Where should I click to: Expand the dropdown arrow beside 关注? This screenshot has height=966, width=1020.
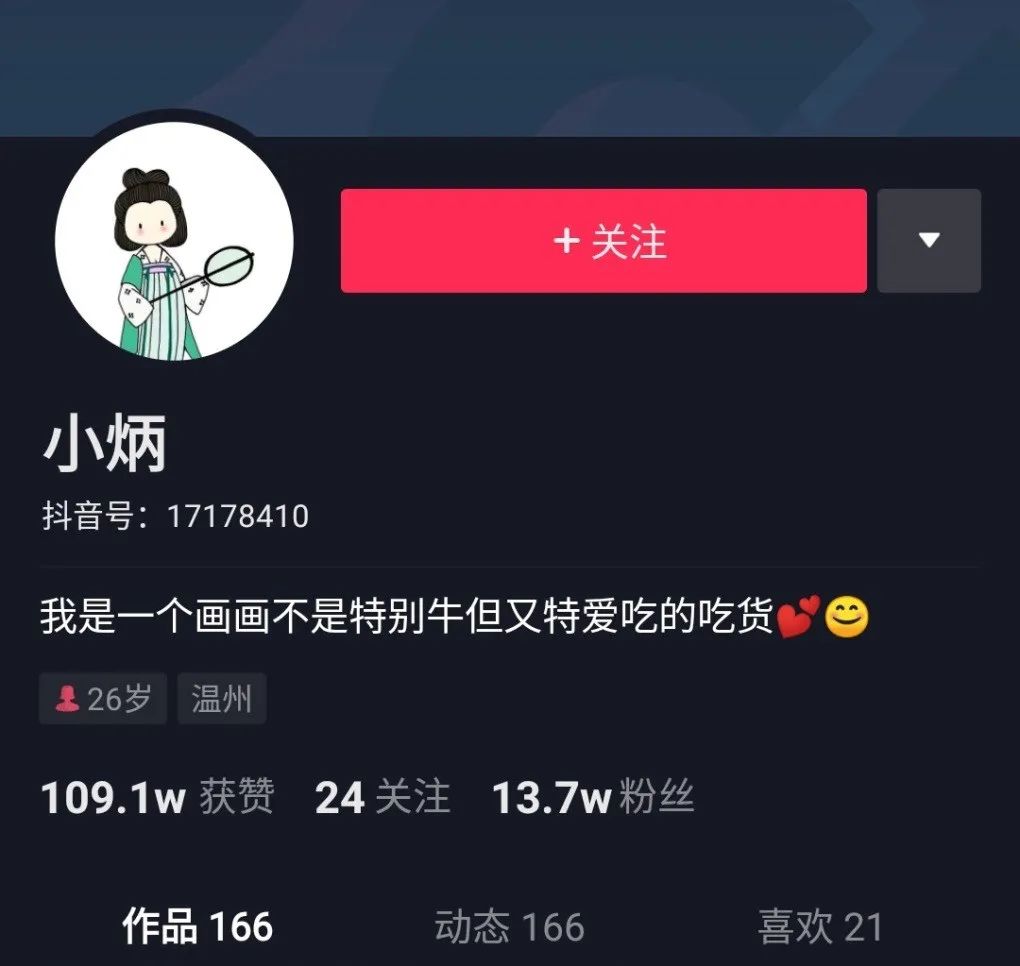(x=929, y=241)
